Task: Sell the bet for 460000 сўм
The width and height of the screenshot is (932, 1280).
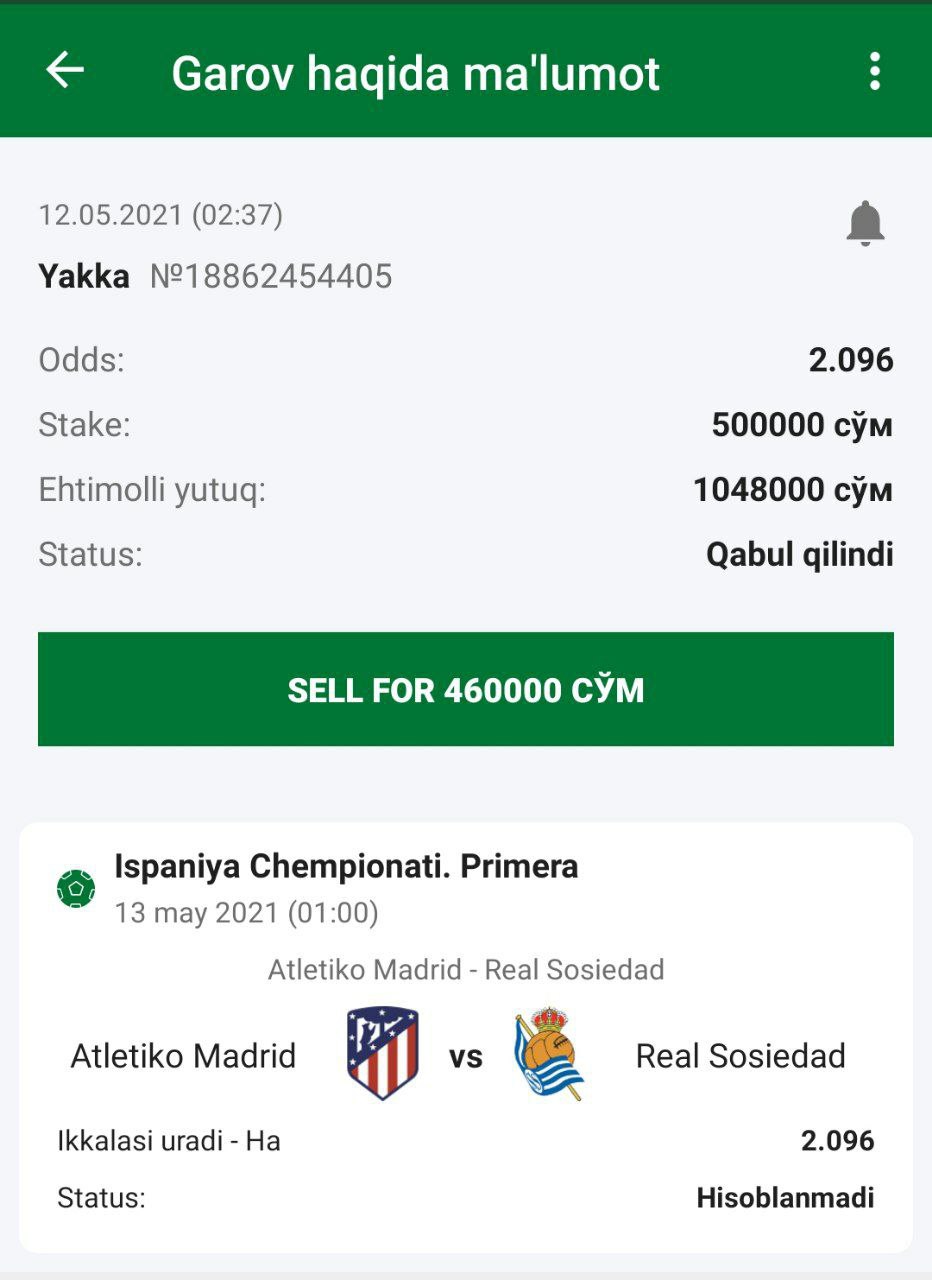Action: [x=466, y=689]
